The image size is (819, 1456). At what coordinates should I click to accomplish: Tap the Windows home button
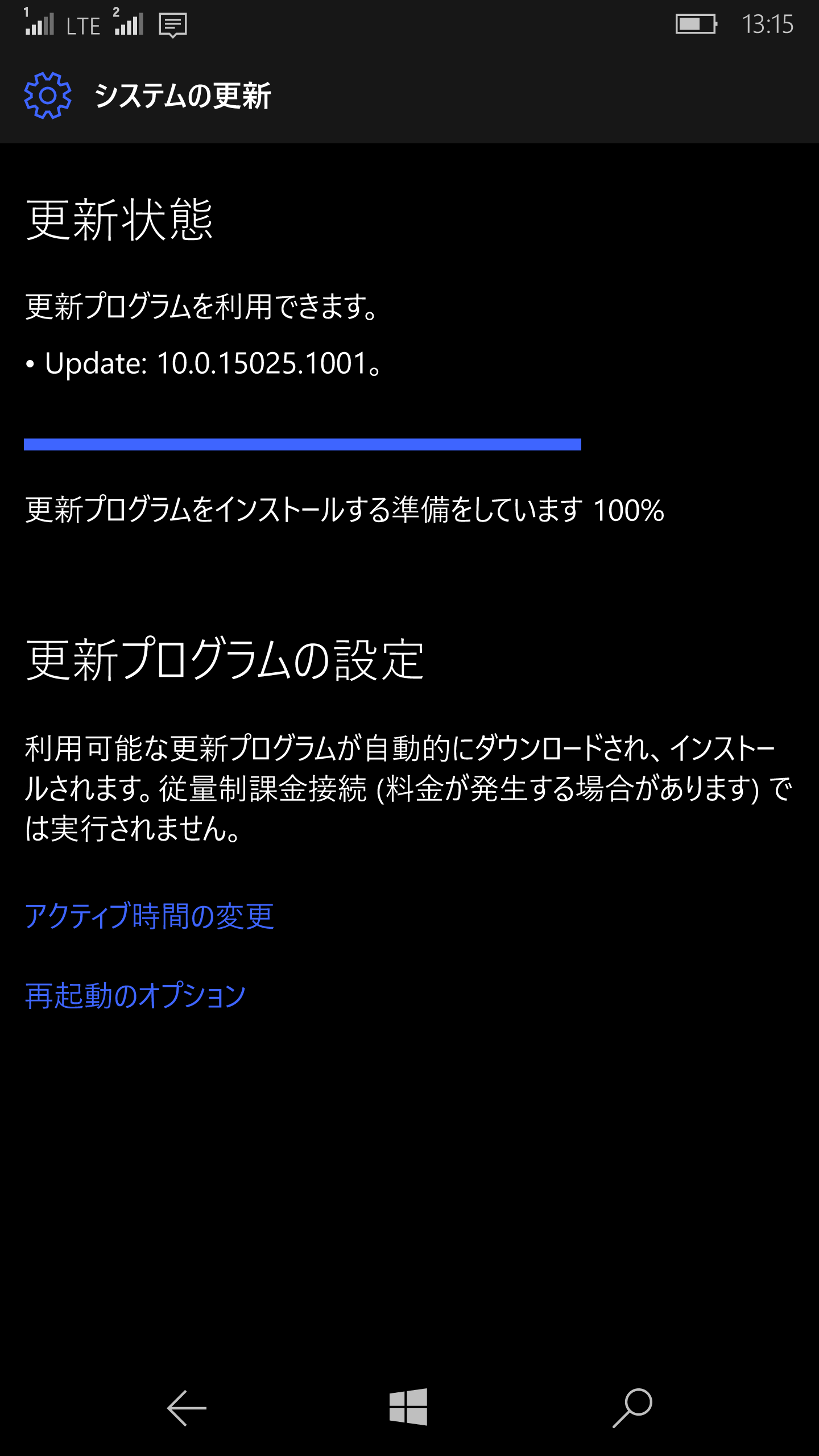coord(408,1407)
